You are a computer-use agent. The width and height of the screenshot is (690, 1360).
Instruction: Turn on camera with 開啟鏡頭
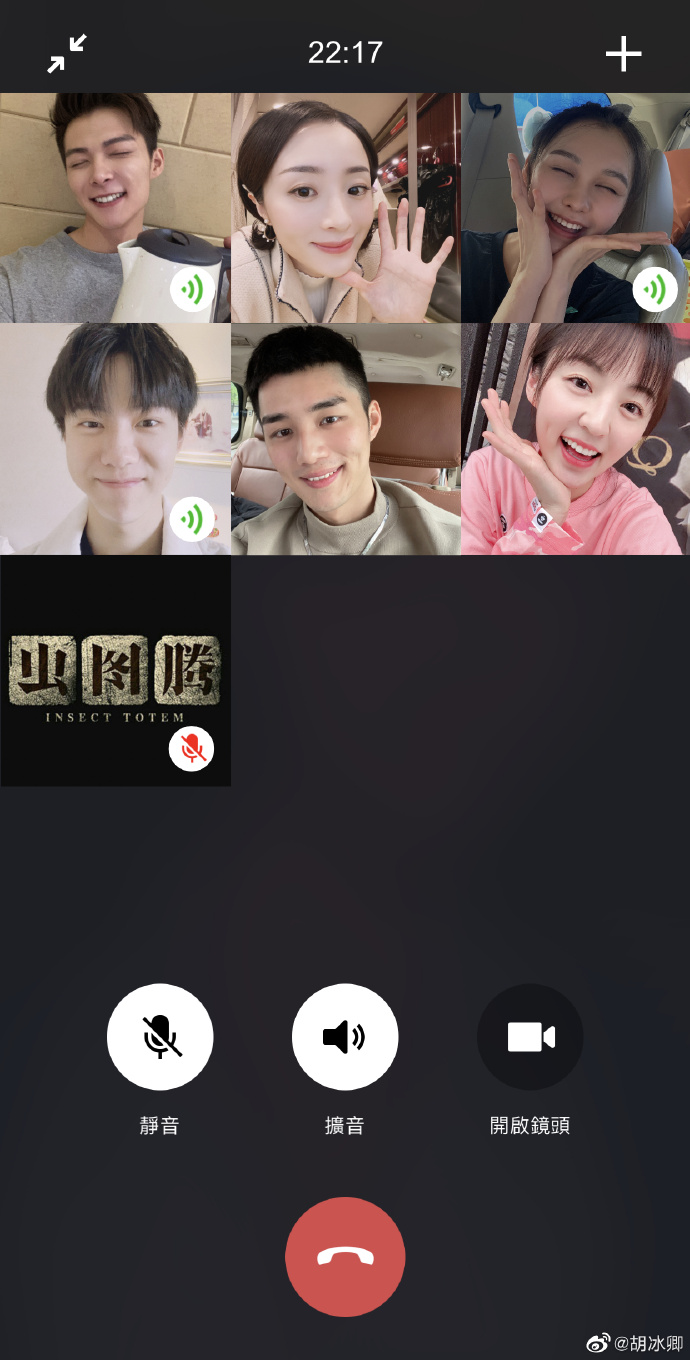[x=530, y=1037]
